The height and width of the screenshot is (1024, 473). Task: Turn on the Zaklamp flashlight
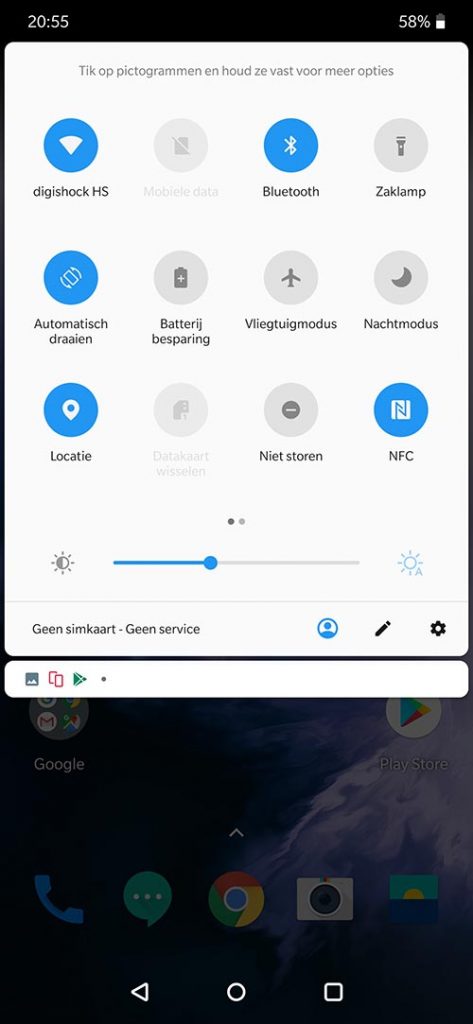coord(400,145)
